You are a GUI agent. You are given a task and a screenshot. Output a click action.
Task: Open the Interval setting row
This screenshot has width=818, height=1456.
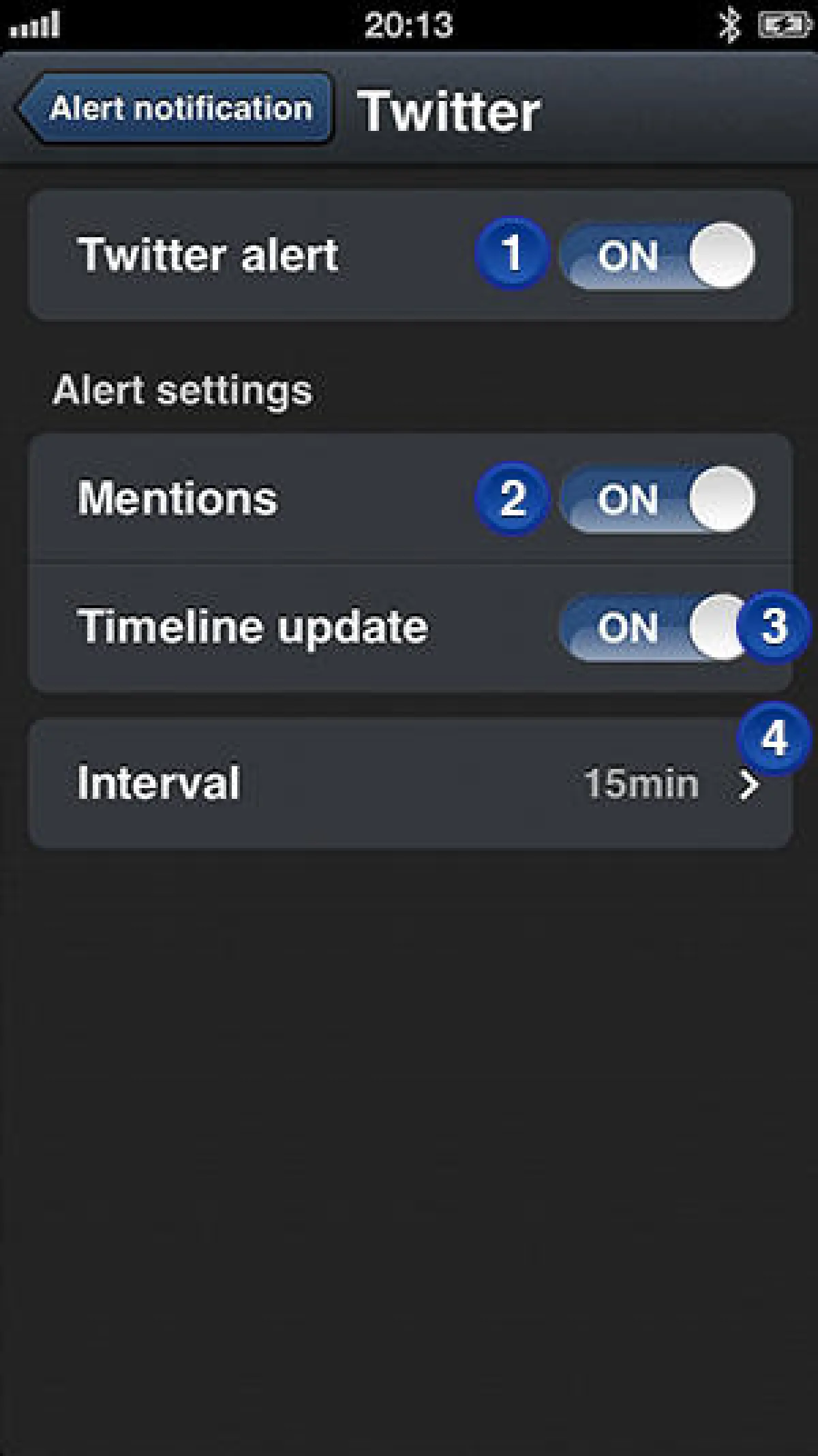coord(410,783)
